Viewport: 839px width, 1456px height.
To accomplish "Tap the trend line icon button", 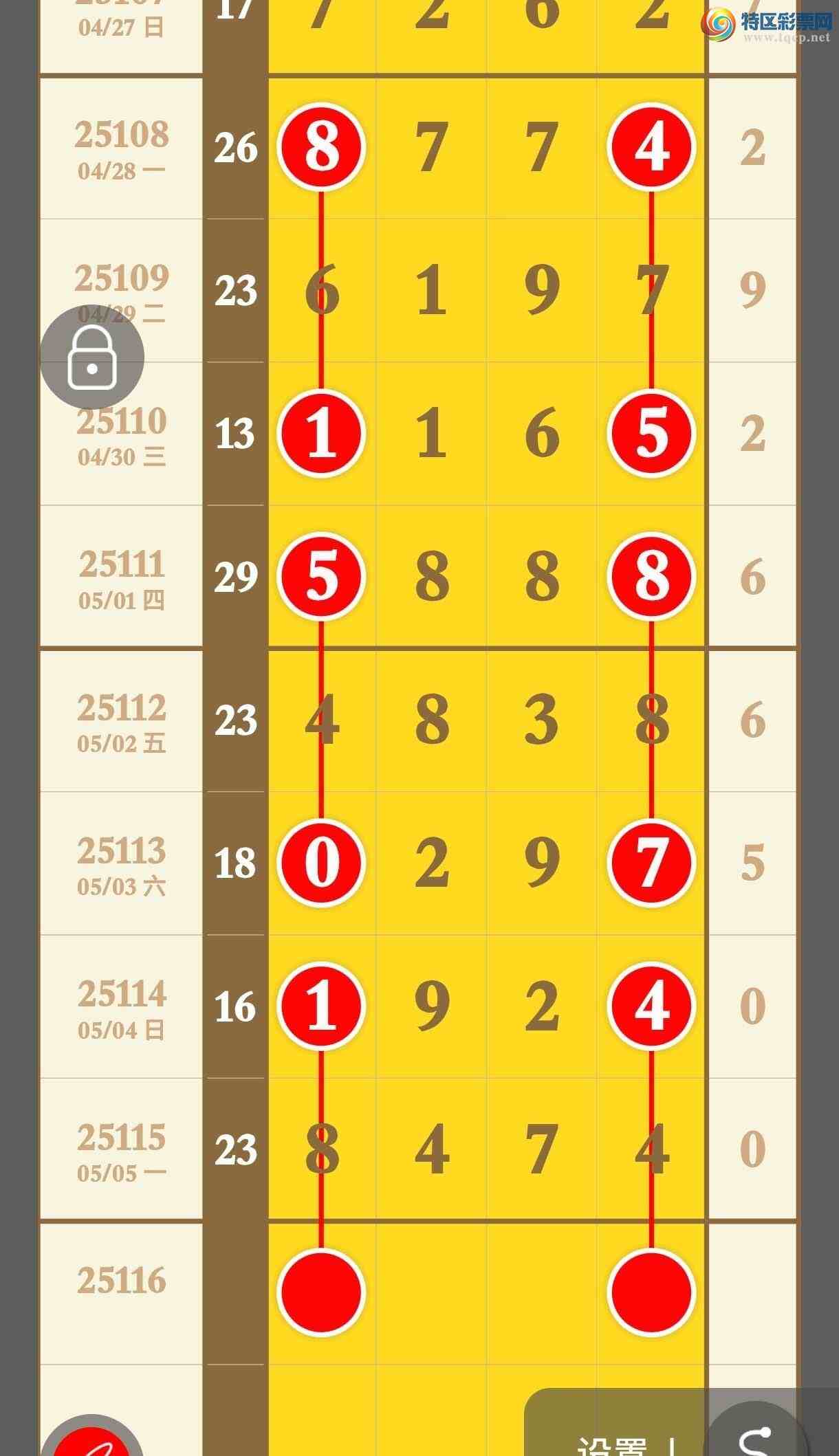I will [x=755, y=1438].
